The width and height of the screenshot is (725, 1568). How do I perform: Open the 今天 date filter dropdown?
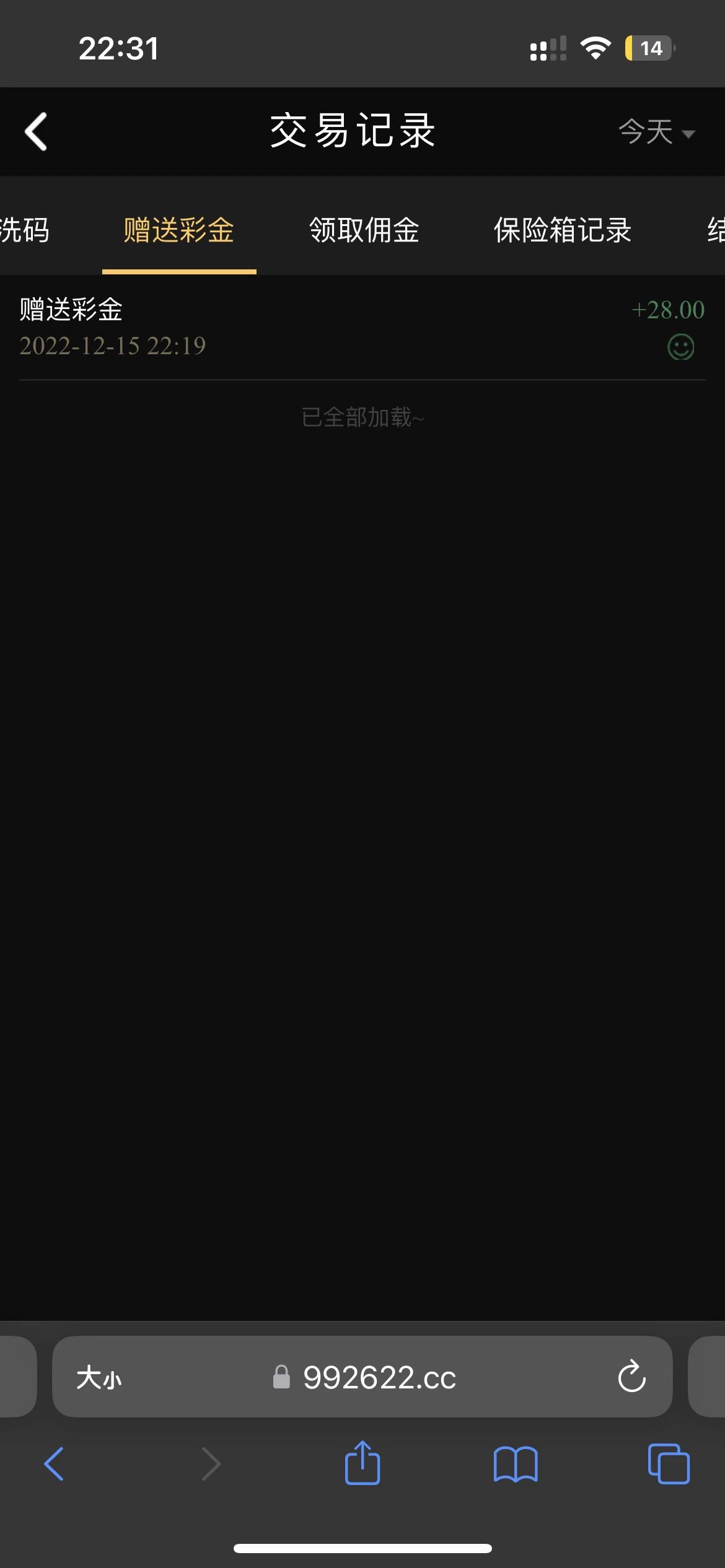(x=656, y=132)
